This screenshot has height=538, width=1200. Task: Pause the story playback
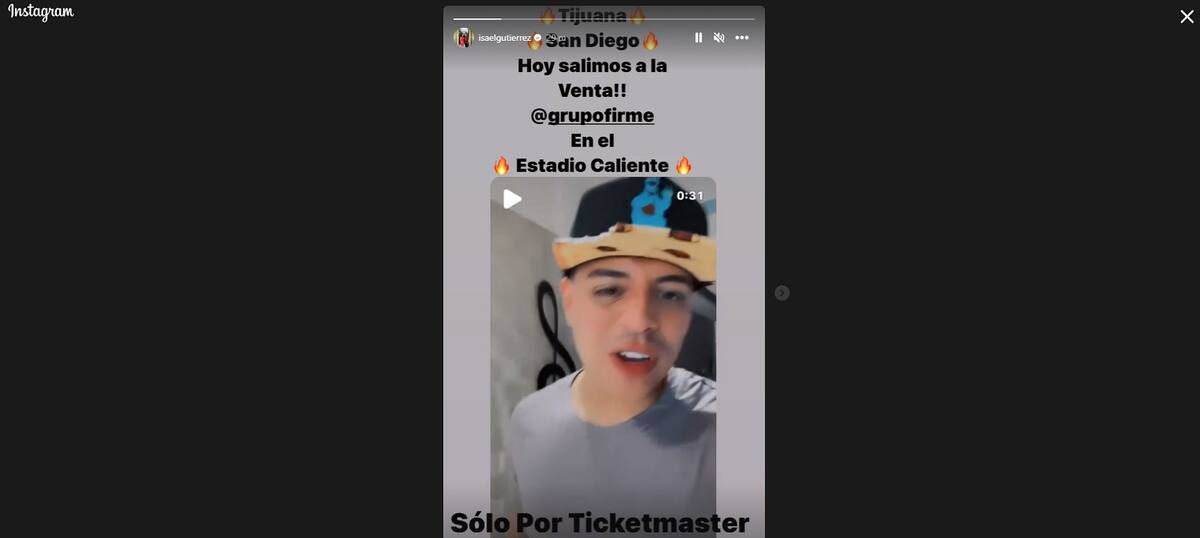tap(698, 38)
